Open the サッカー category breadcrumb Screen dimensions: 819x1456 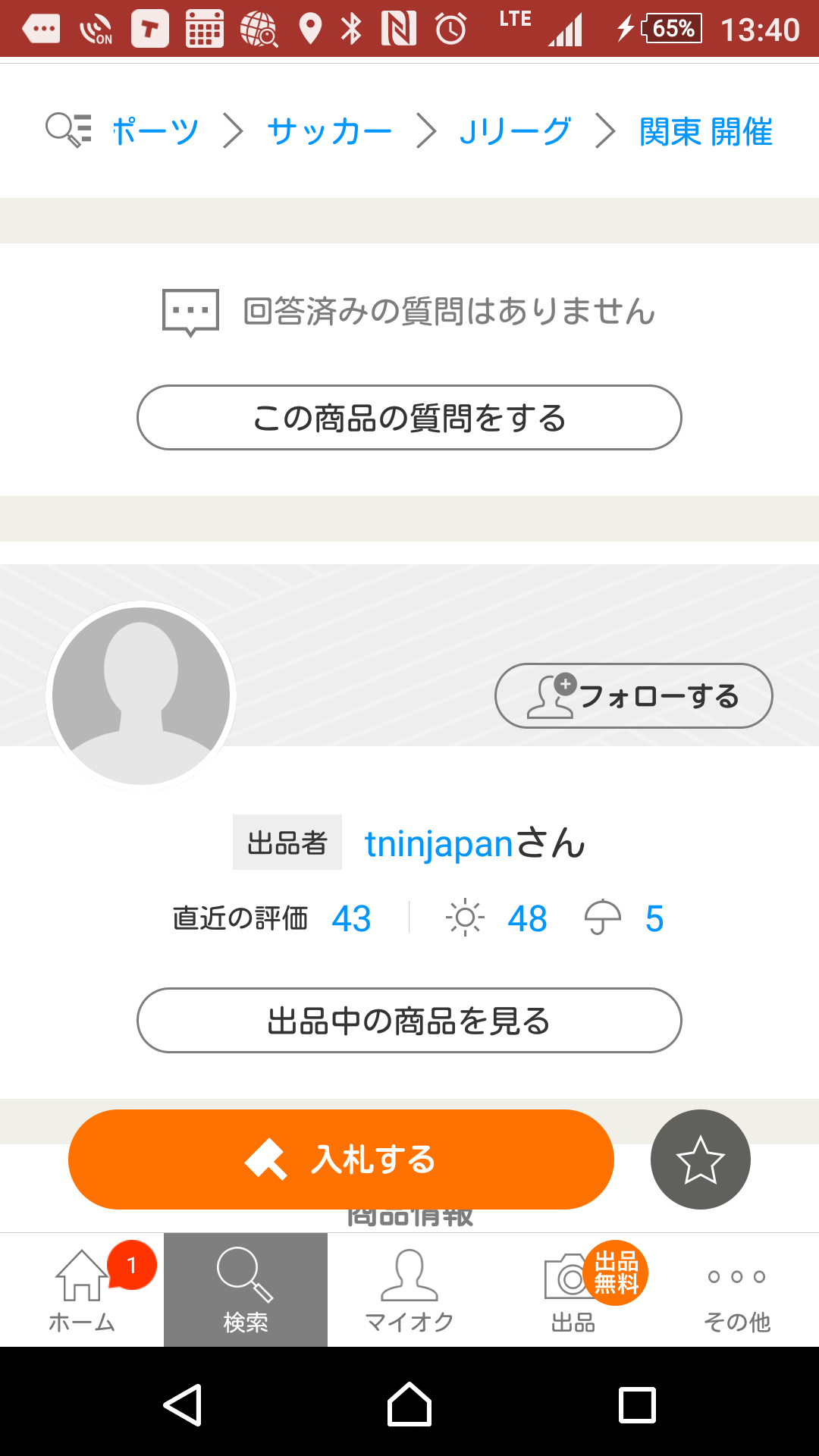point(329,132)
